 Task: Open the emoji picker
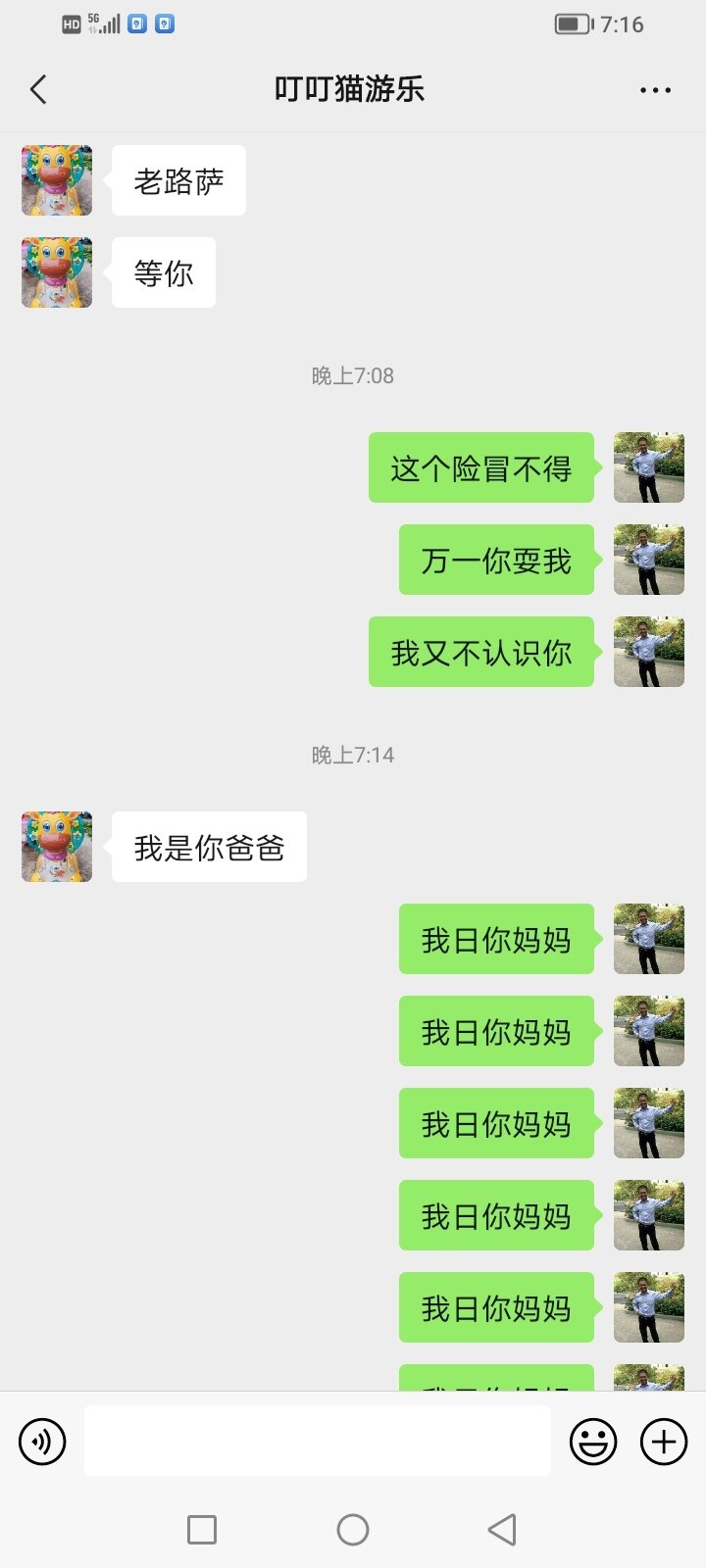click(593, 1442)
